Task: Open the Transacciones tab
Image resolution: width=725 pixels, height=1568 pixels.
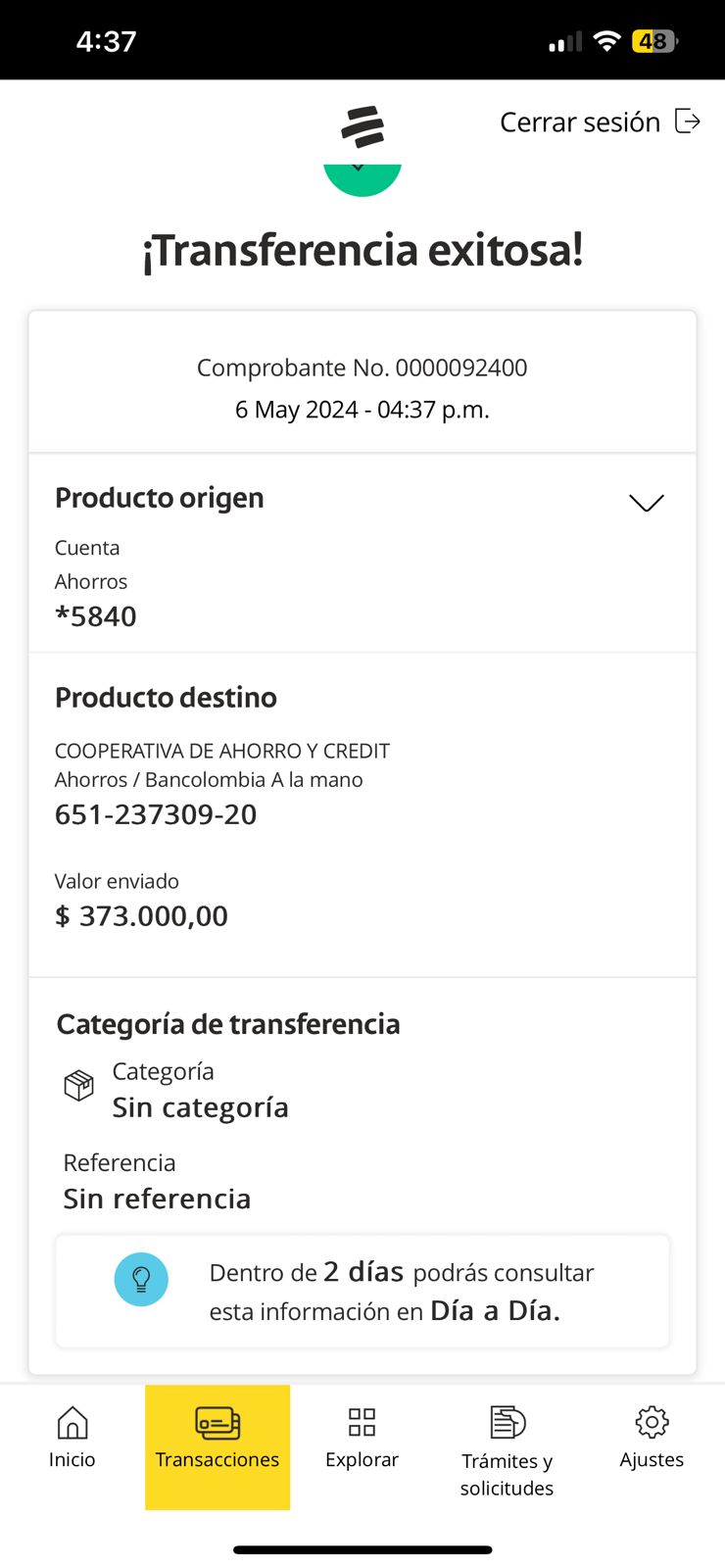Action: point(217,1438)
